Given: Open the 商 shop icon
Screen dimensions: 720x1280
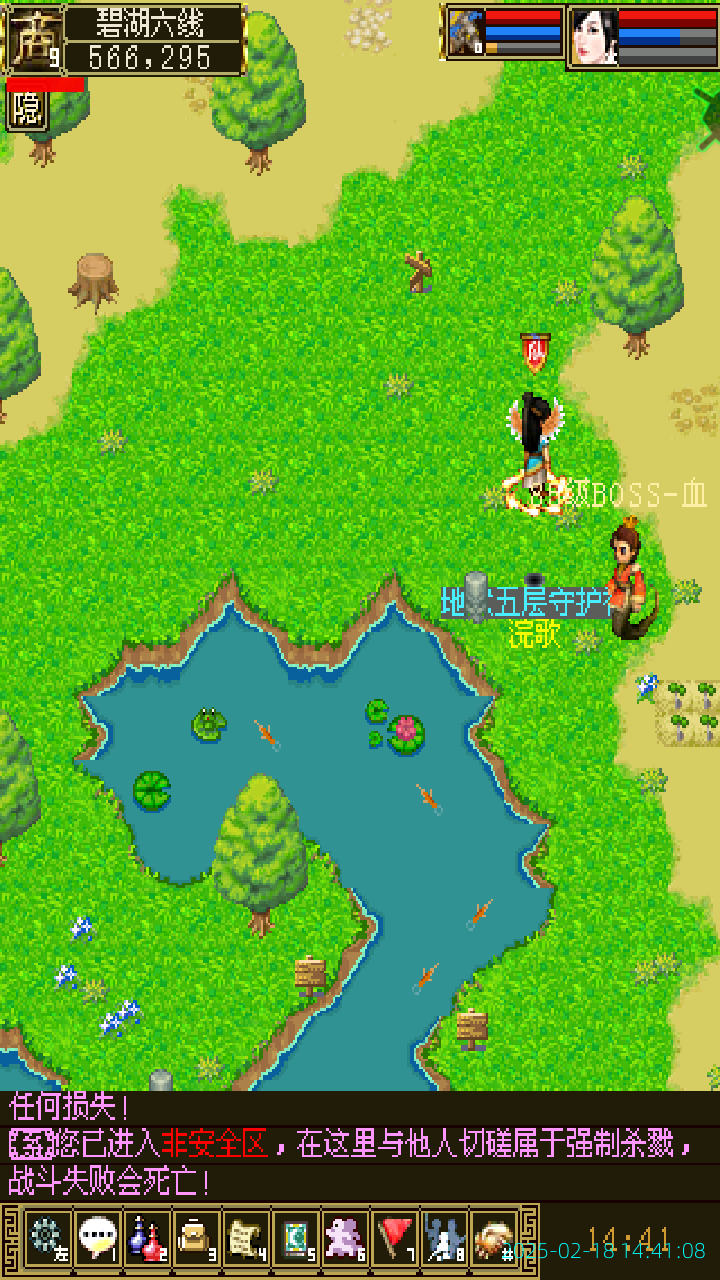Looking at the screenshot, I should (34, 38).
